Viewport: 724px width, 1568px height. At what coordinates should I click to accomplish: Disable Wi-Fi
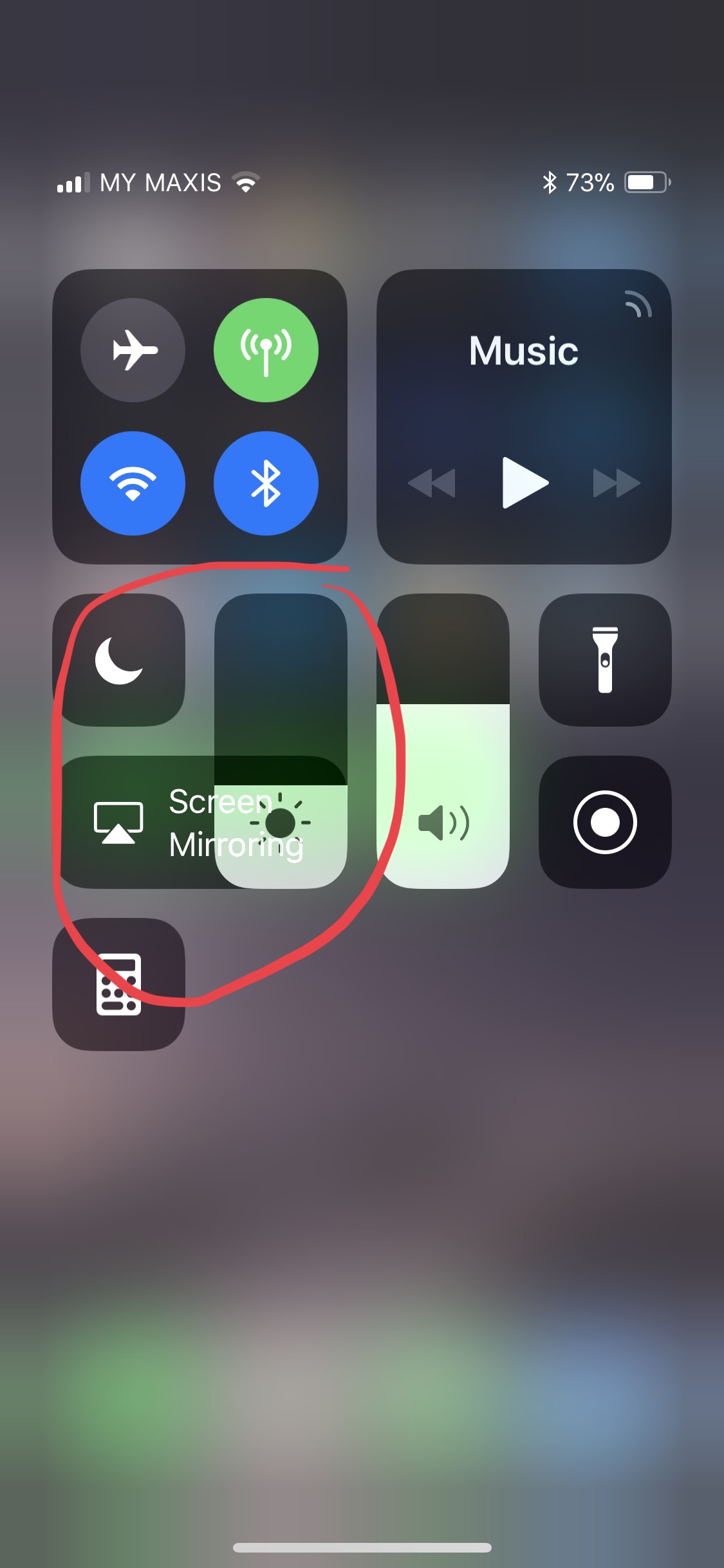coord(133,483)
